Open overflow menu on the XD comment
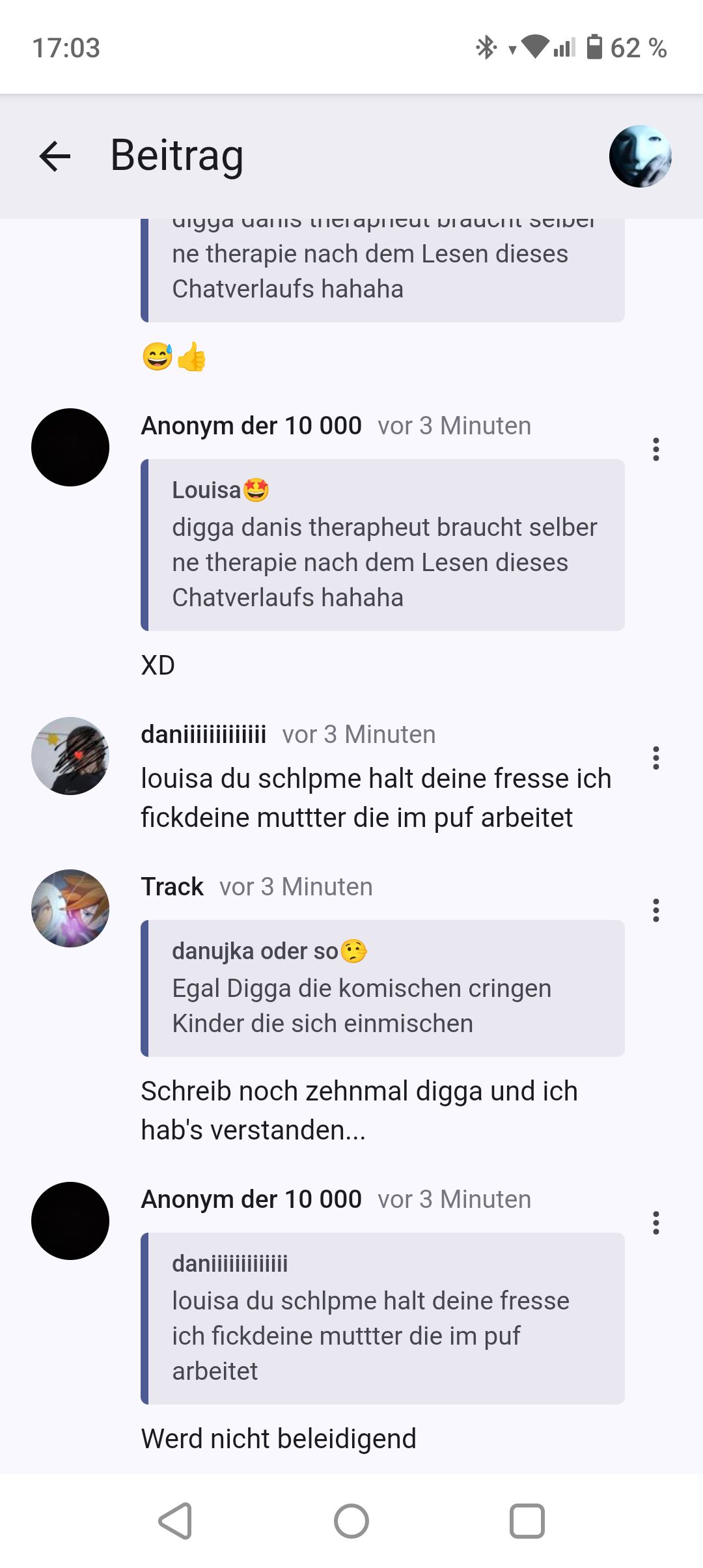This screenshot has height=1568, width=703. tap(655, 449)
